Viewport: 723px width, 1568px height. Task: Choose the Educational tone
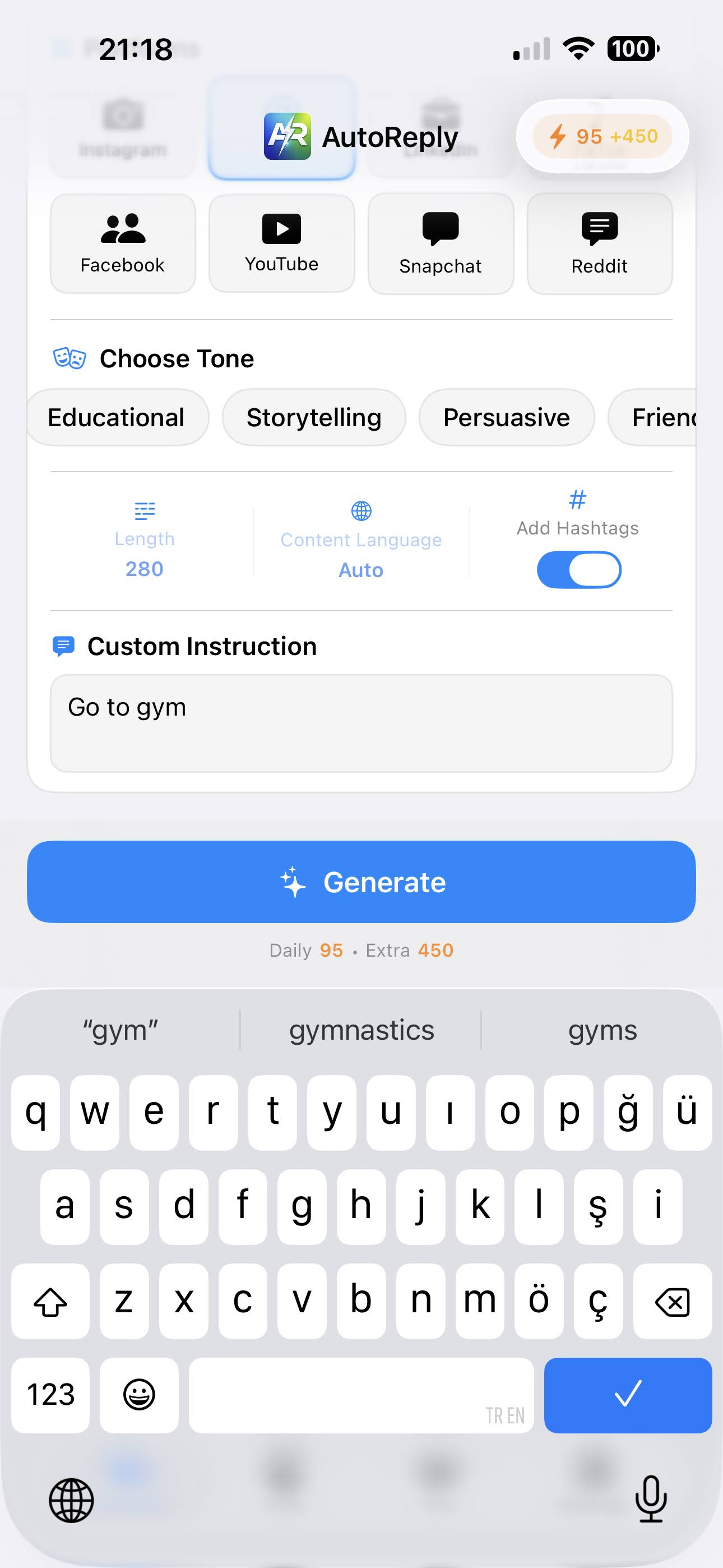click(x=116, y=418)
